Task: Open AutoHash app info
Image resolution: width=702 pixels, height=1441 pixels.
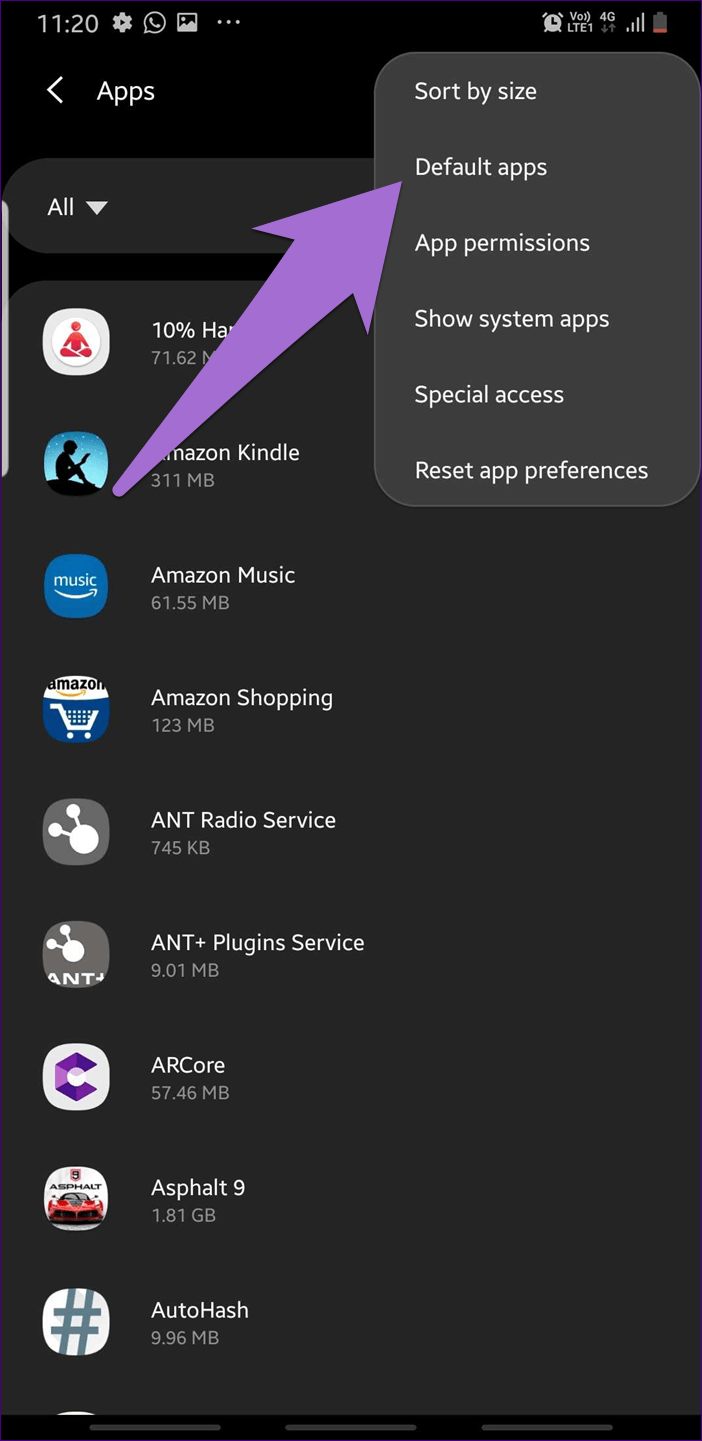Action: click(x=351, y=1323)
